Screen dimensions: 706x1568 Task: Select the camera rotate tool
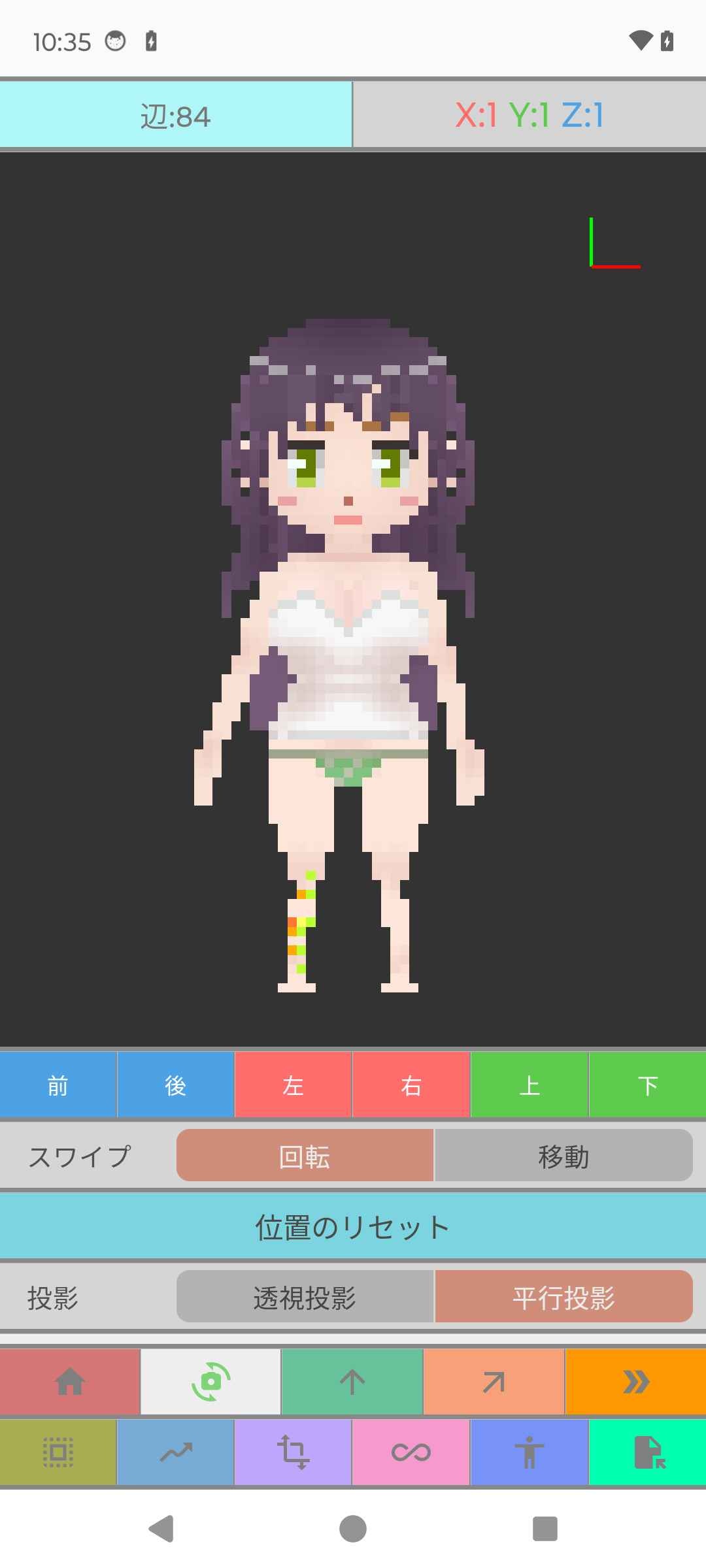pyautogui.click(x=210, y=1381)
